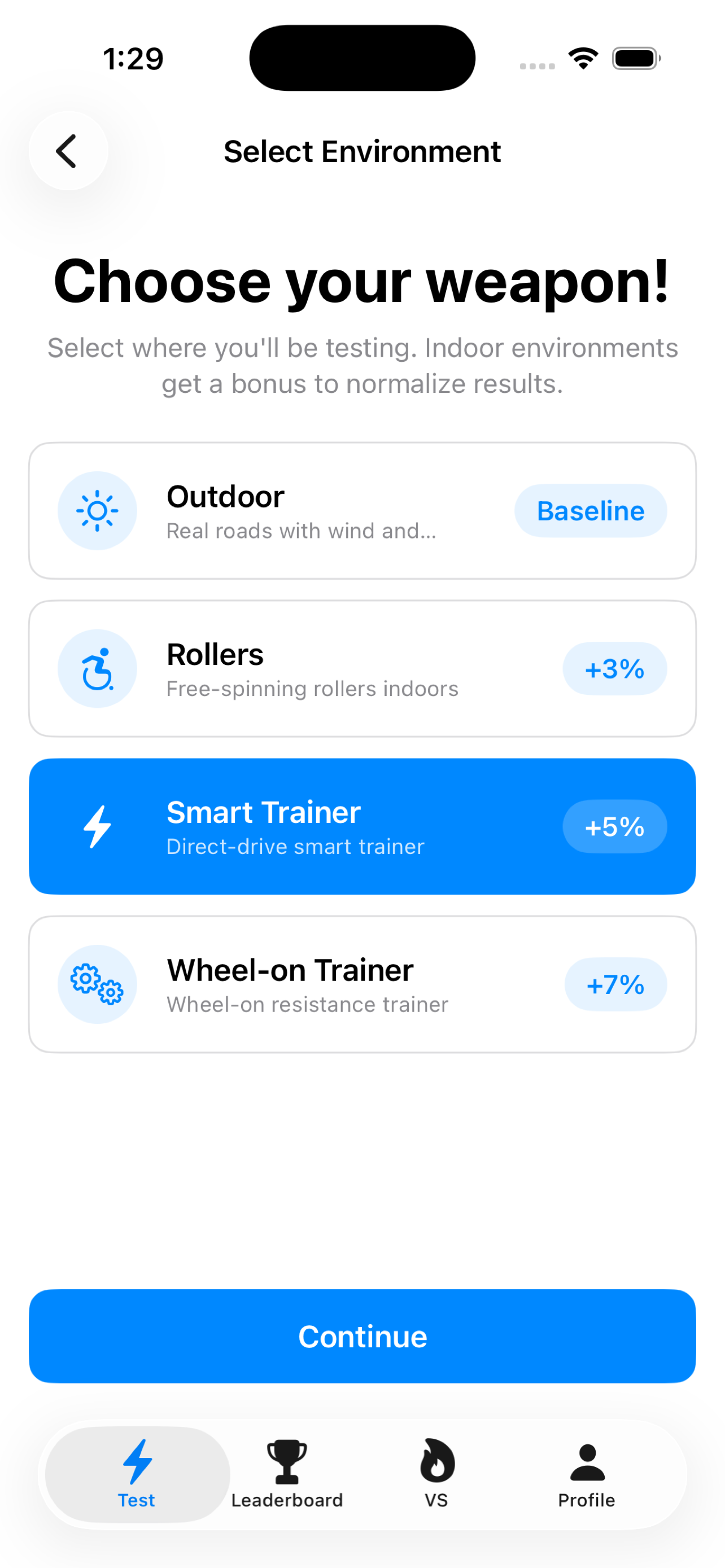Choose the Rollers environment
This screenshot has width=725, height=1568.
point(362,668)
